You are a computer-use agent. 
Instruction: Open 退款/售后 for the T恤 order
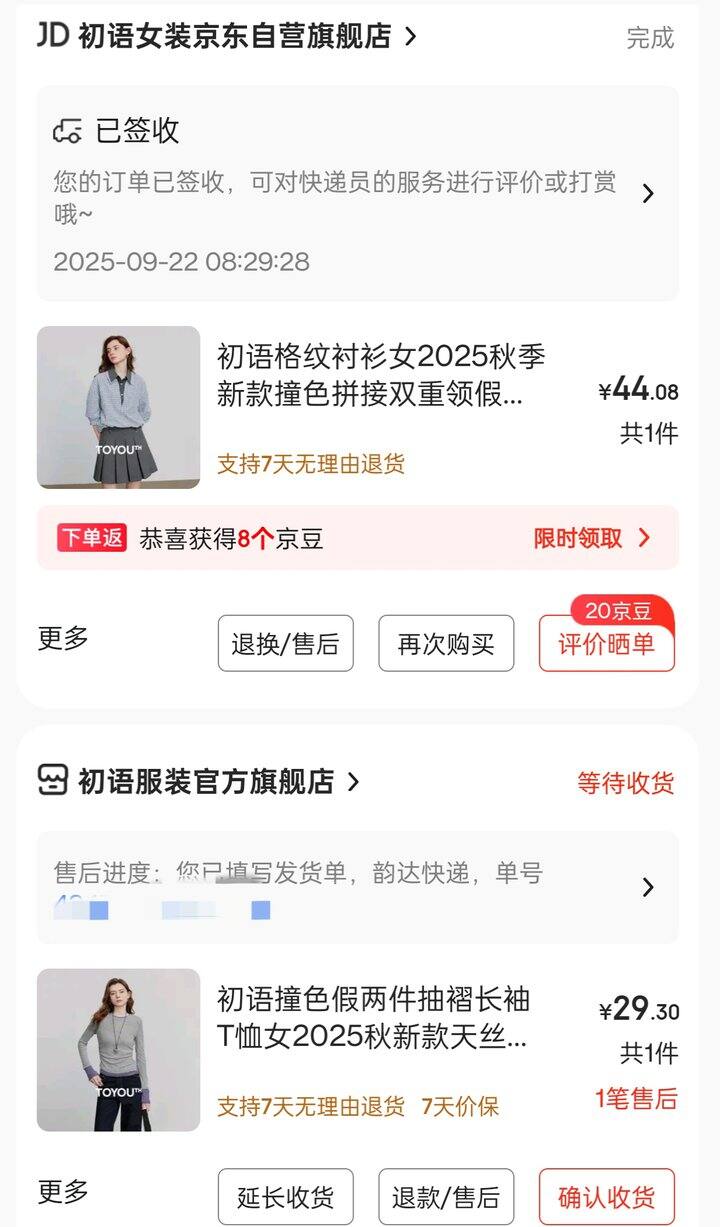(x=446, y=1197)
